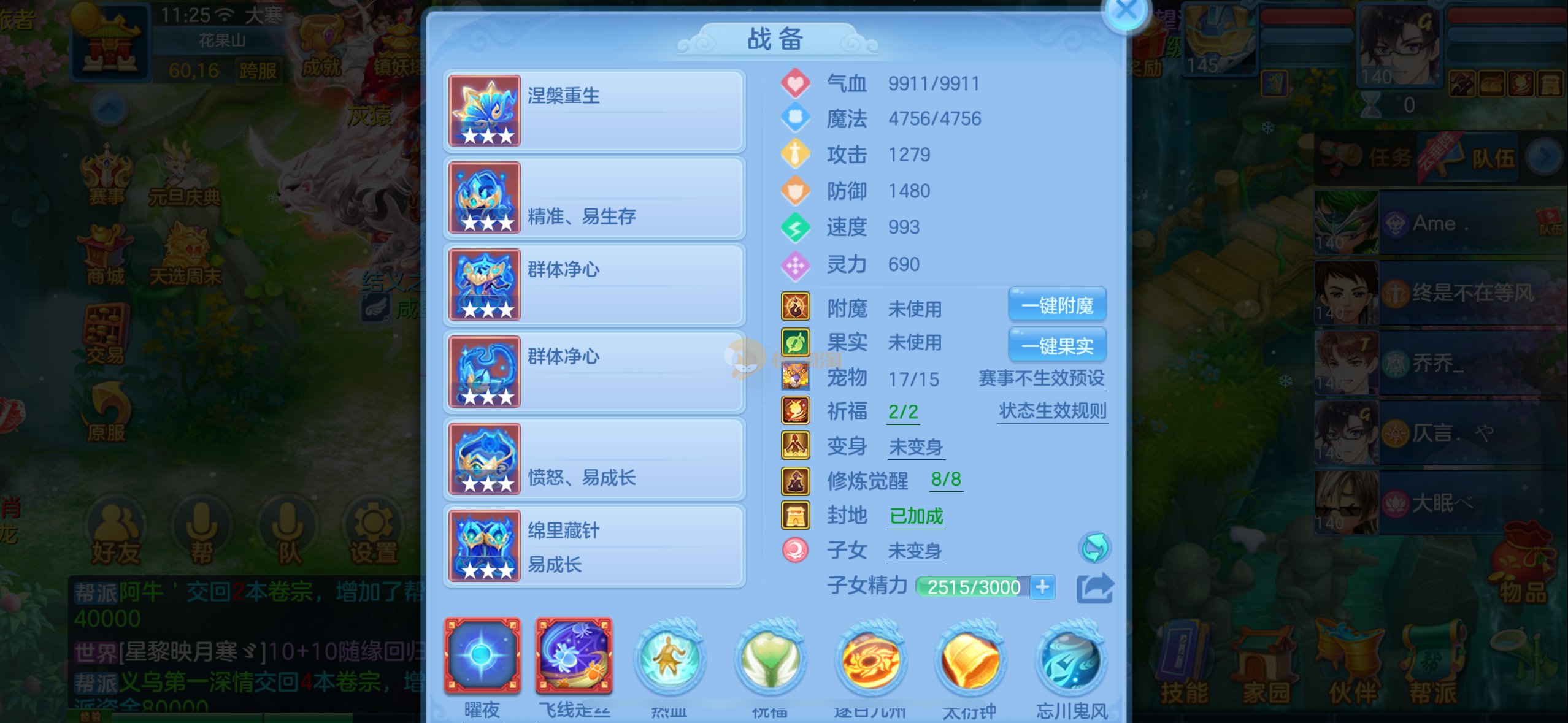Tap the 一键附魔 button

click(x=1057, y=305)
